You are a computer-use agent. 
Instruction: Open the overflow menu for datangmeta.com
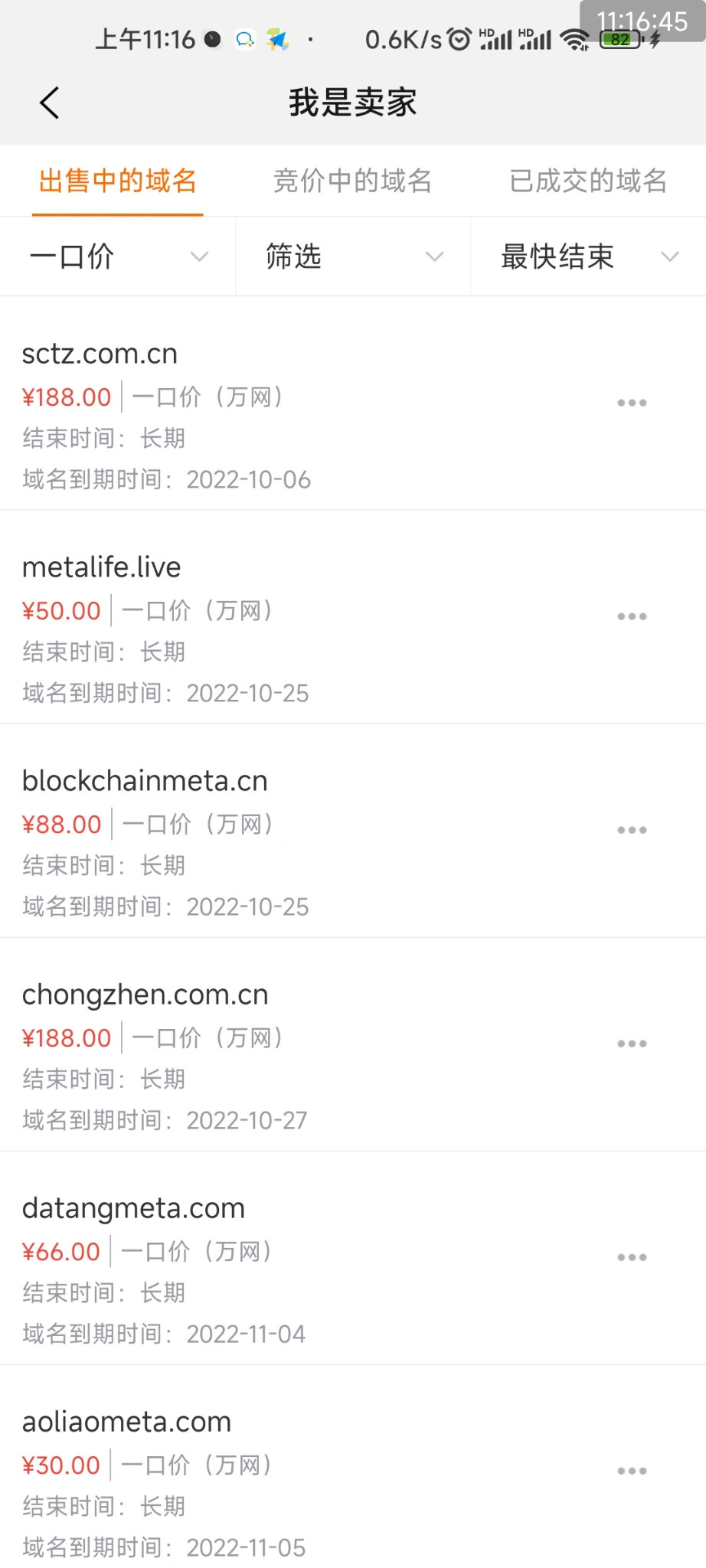tap(632, 1257)
